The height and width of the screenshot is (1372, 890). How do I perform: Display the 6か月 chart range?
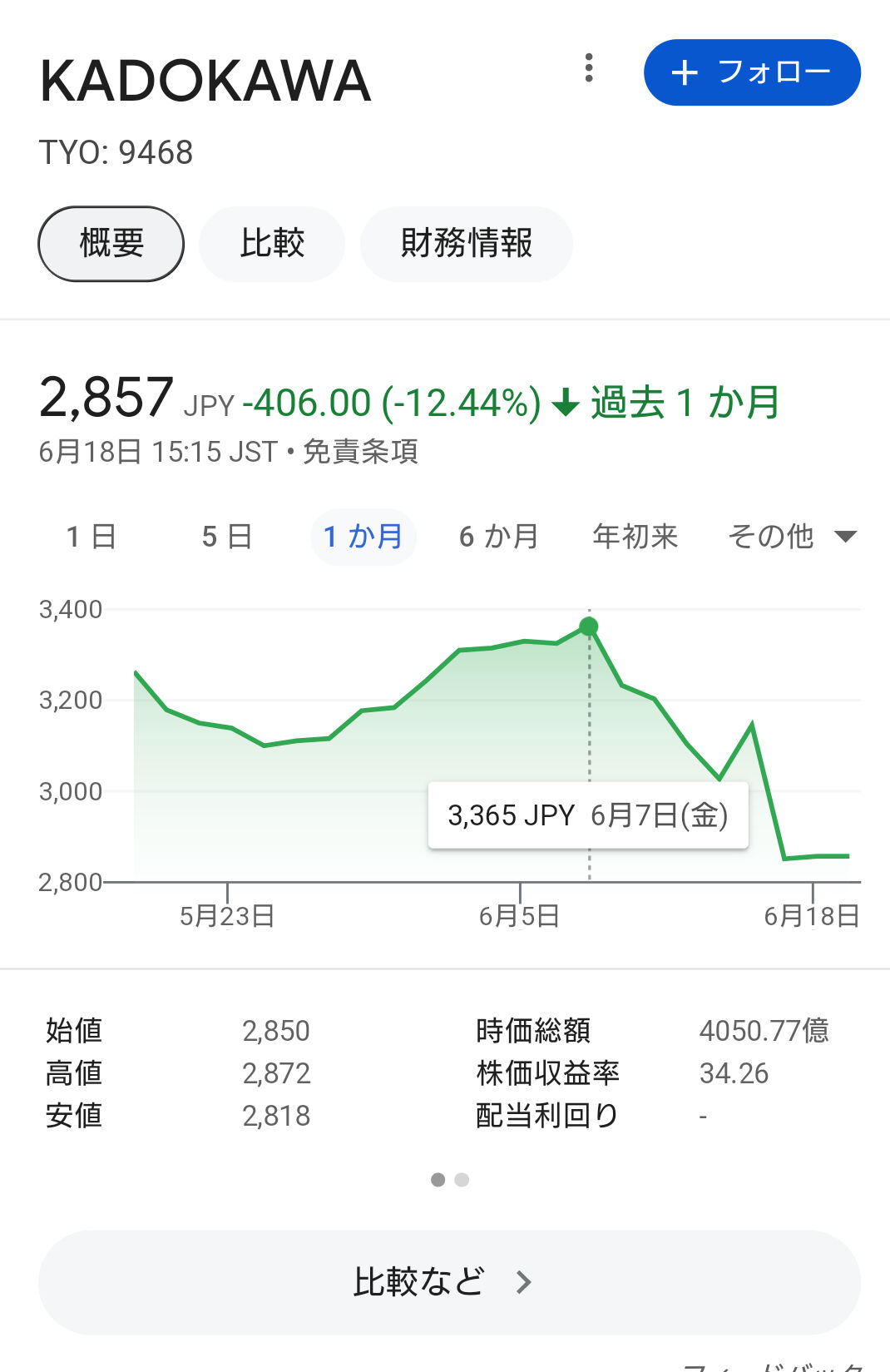coord(498,537)
